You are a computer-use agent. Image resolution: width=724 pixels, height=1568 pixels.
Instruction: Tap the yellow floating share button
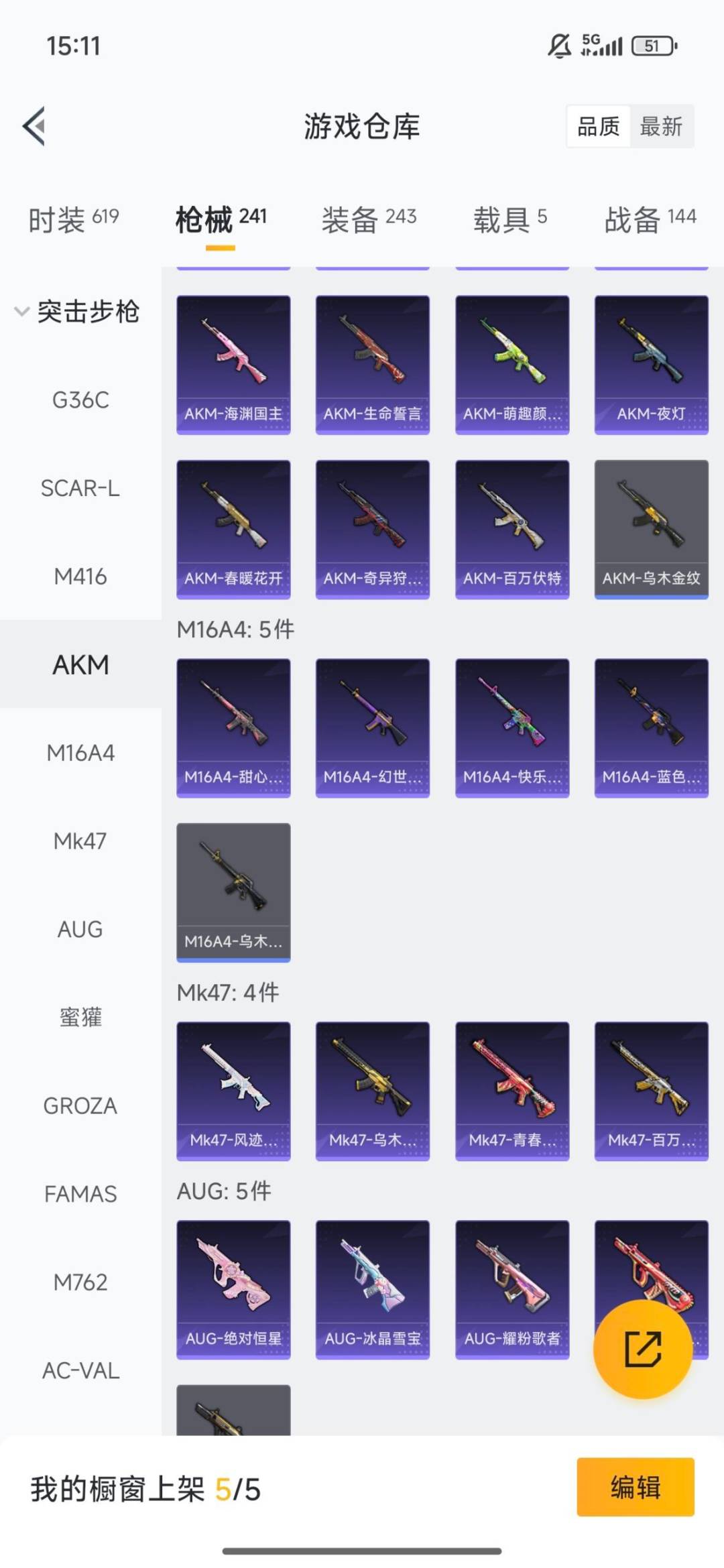click(x=642, y=1349)
